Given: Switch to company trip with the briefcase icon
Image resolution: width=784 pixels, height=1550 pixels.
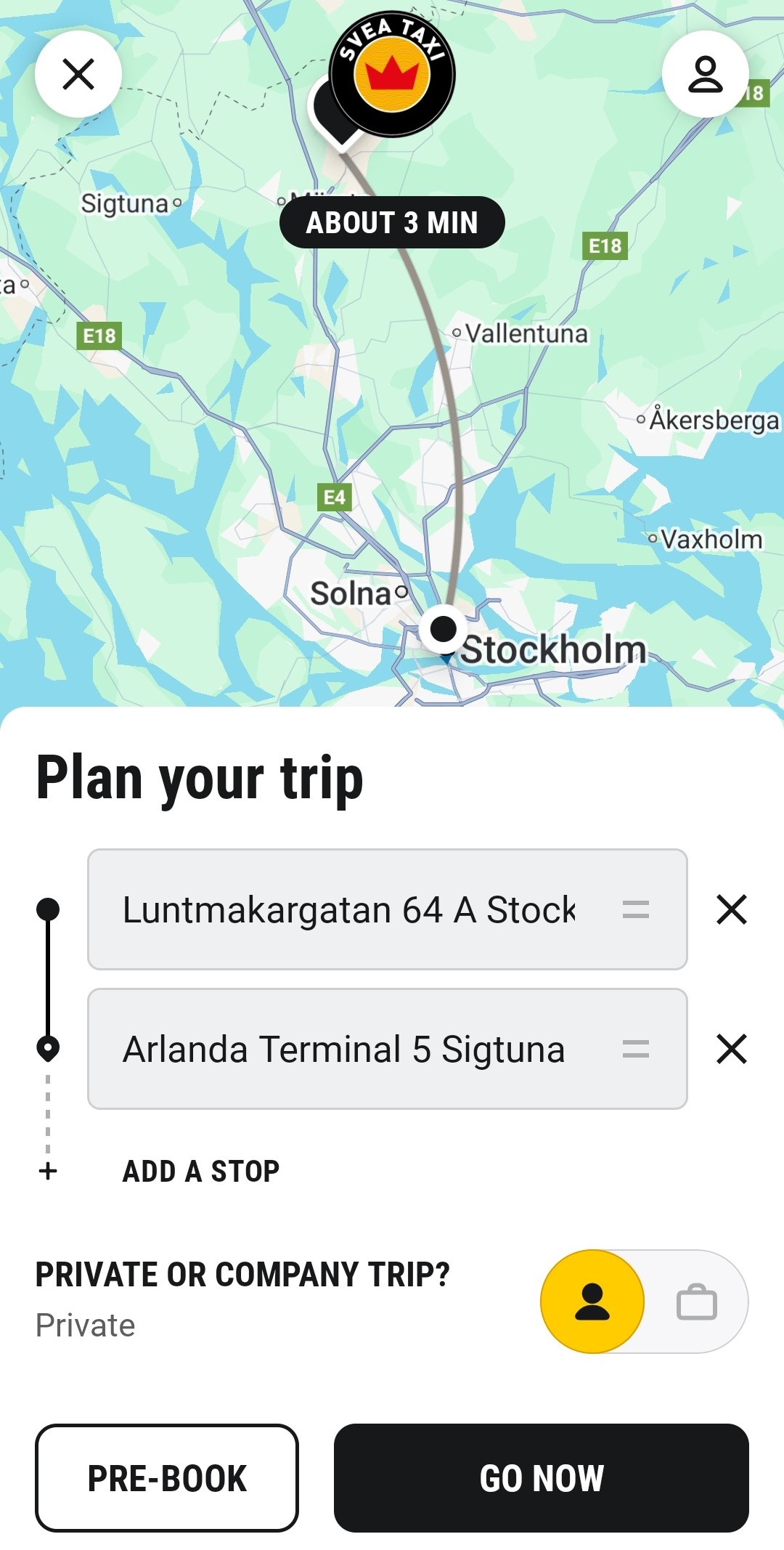Looking at the screenshot, I should click(x=697, y=1302).
